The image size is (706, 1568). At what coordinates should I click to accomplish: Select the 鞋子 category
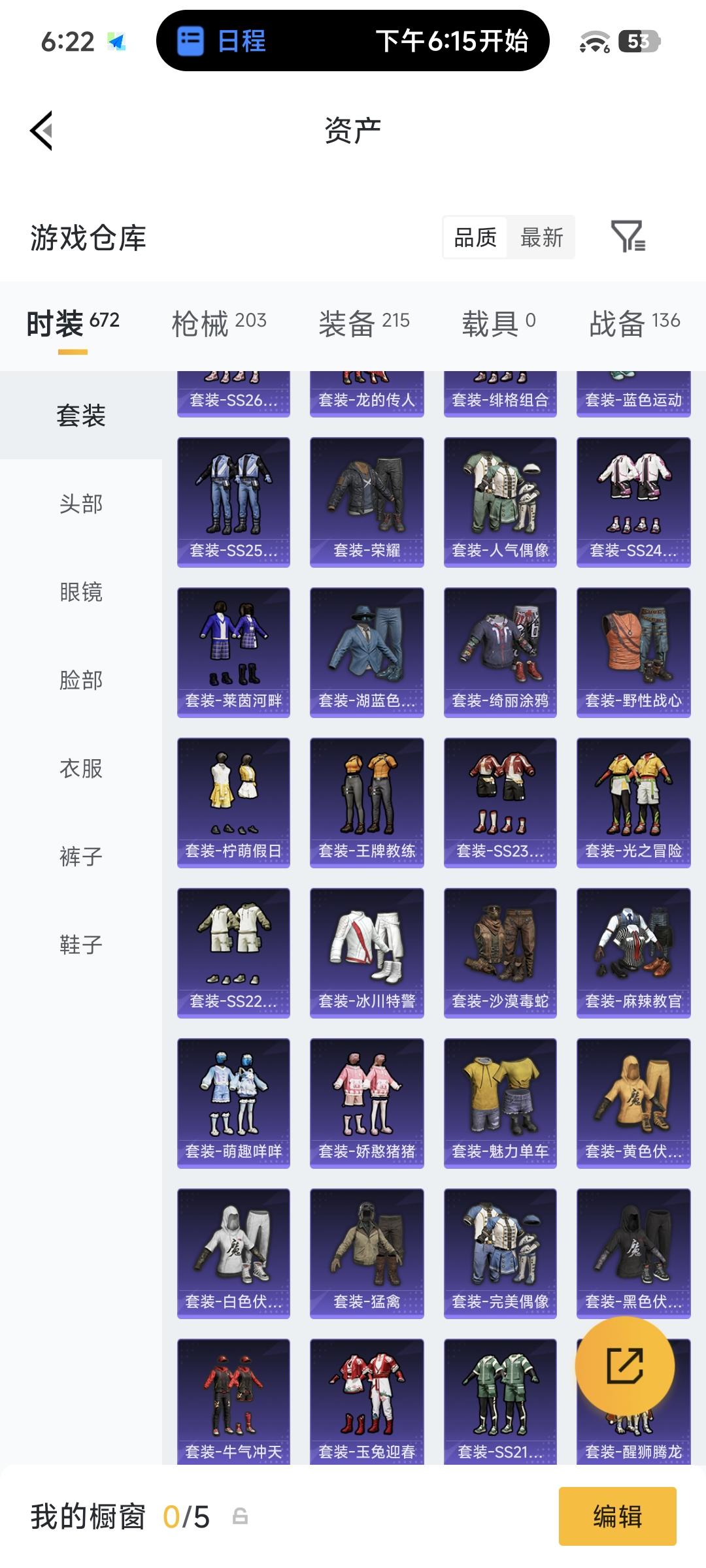[x=81, y=945]
